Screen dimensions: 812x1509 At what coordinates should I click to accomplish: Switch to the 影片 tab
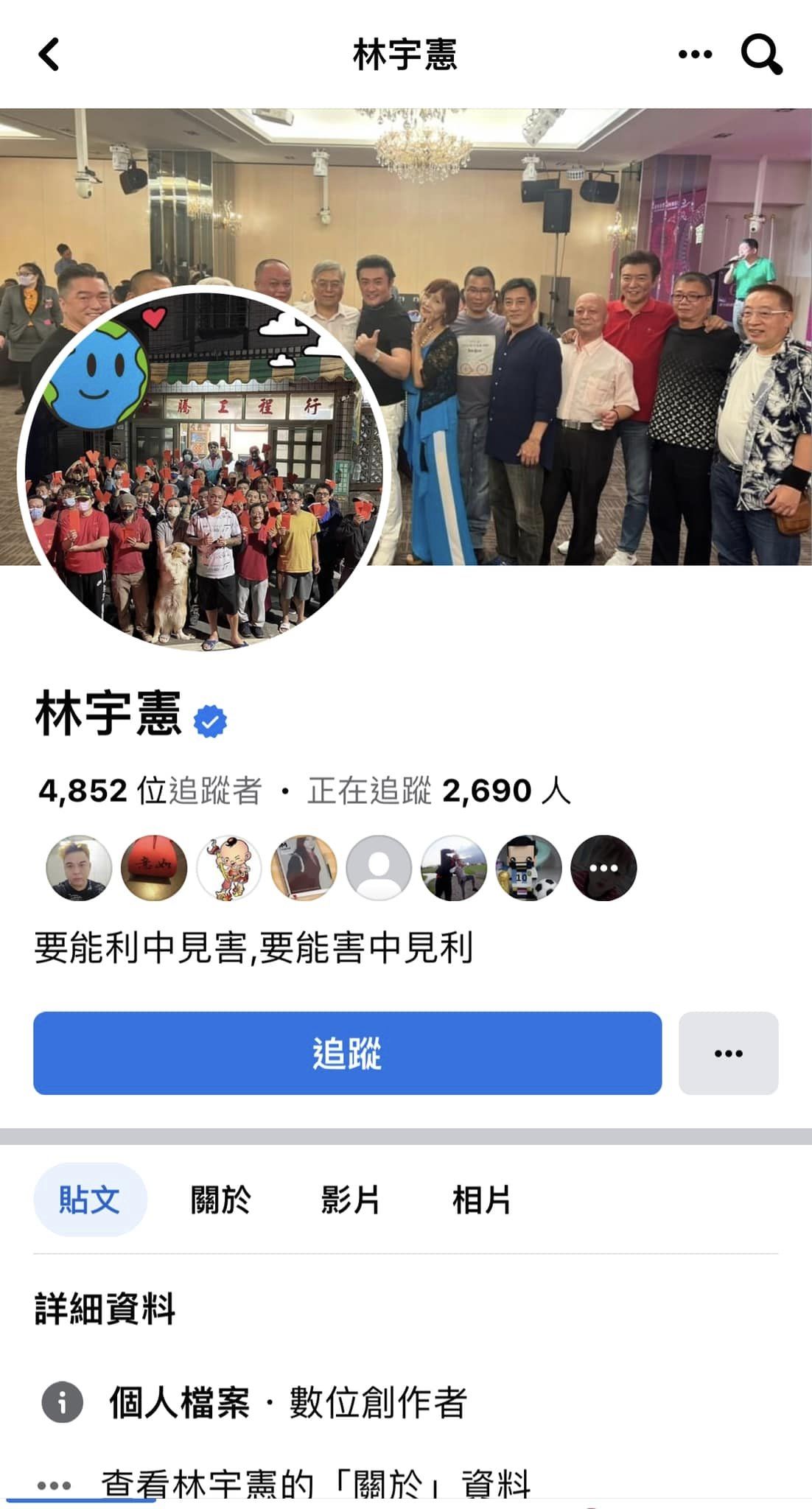click(x=350, y=1200)
